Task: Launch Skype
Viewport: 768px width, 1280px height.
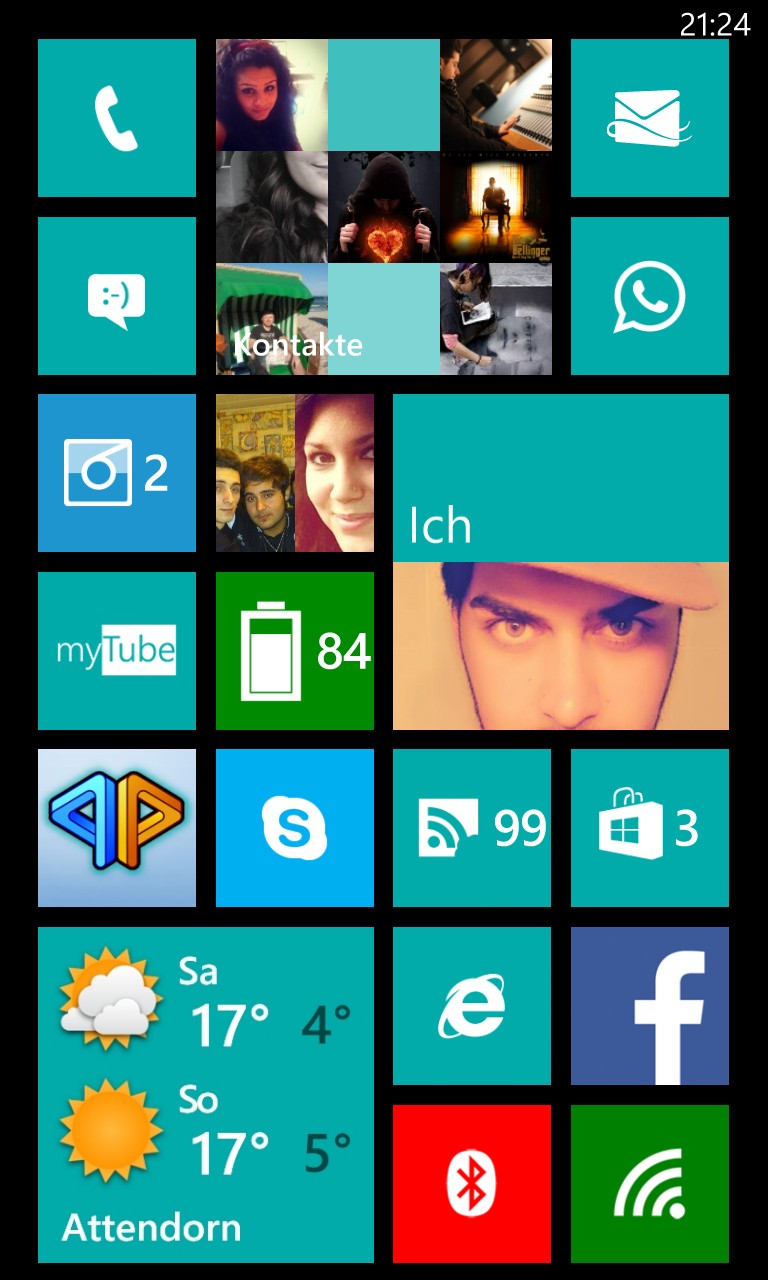Action: [x=295, y=828]
